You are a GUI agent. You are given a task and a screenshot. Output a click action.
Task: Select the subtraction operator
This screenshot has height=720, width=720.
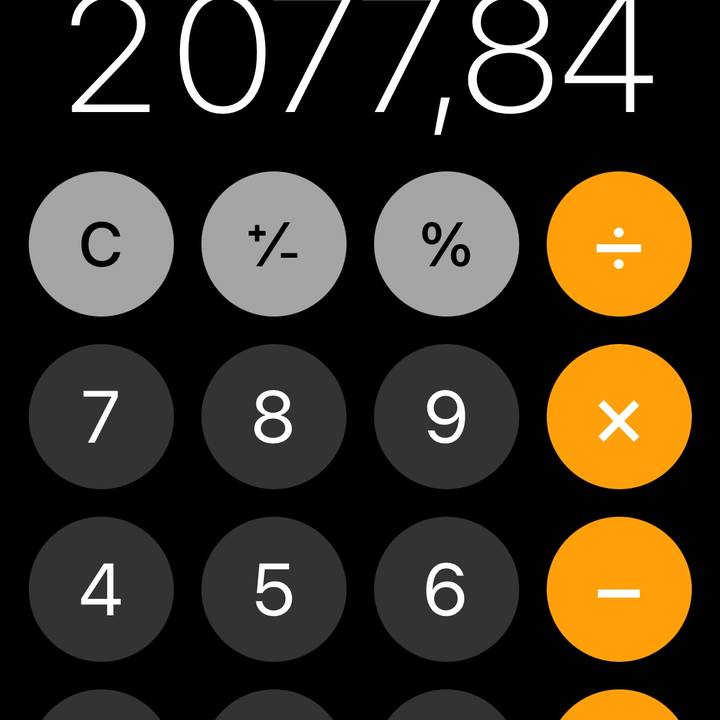(x=619, y=590)
